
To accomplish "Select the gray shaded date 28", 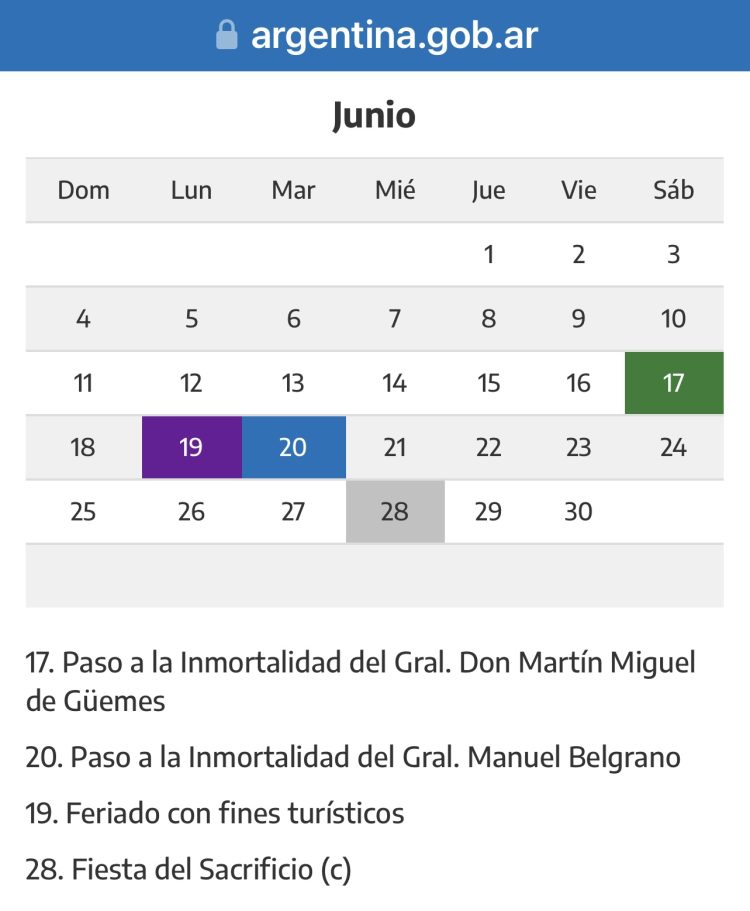I will tap(395, 511).
